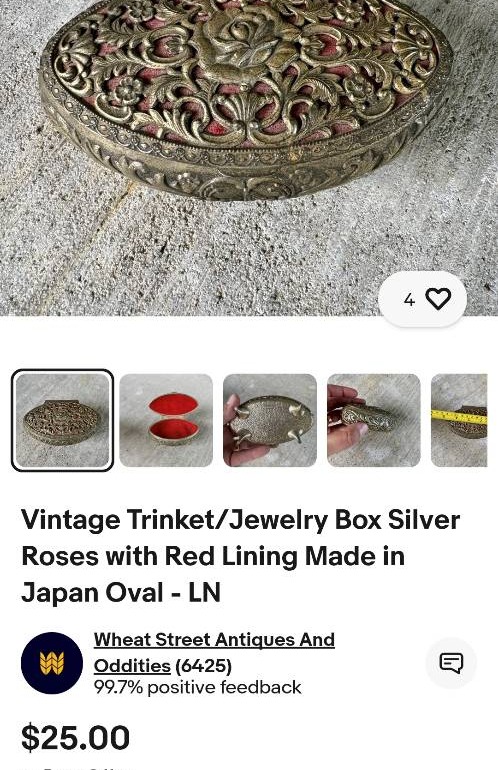The width and height of the screenshot is (498, 770).
Task: Open the main product photo full screen
Action: pos(249,158)
